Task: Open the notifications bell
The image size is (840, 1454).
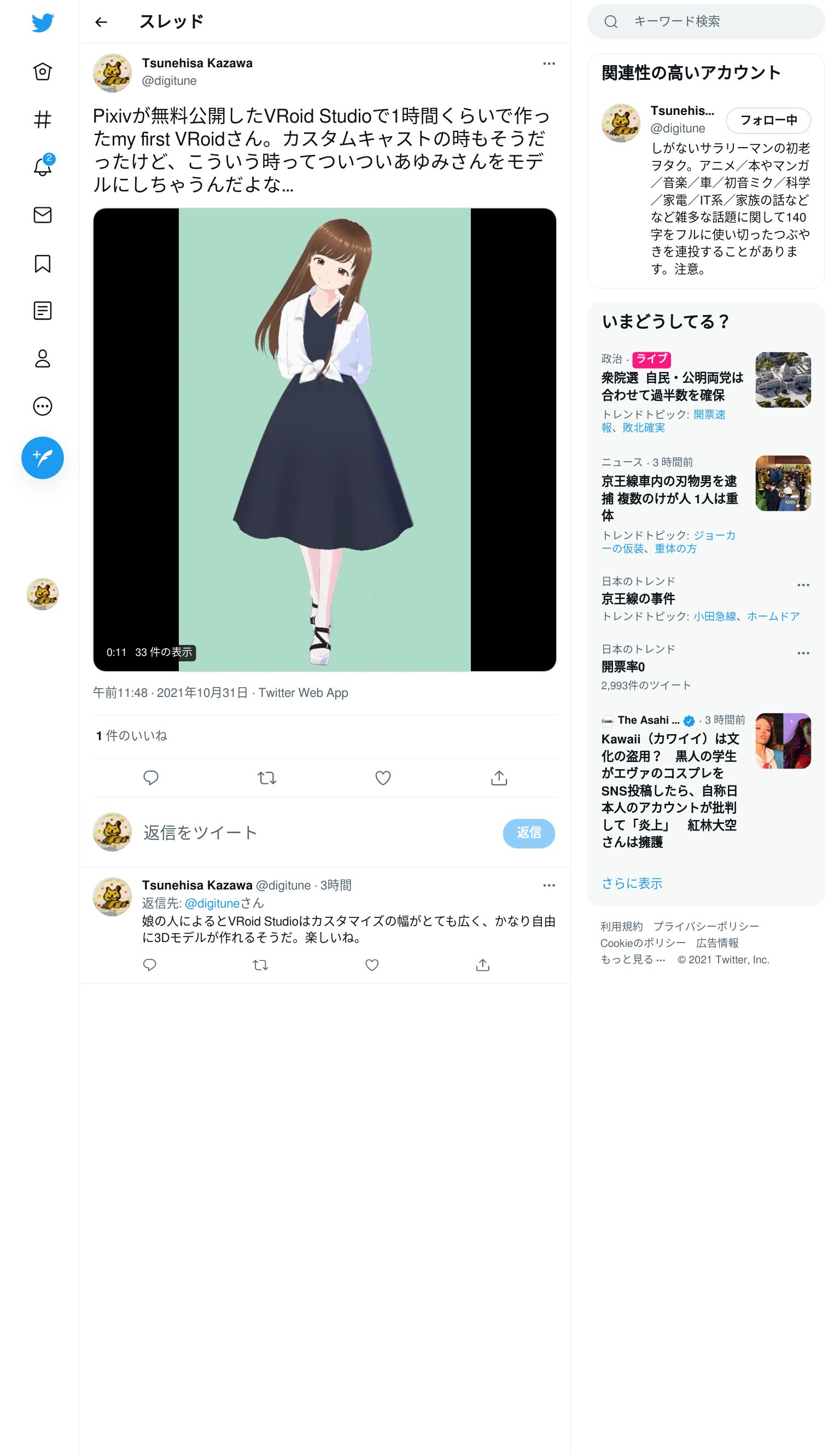Action: coord(43,167)
